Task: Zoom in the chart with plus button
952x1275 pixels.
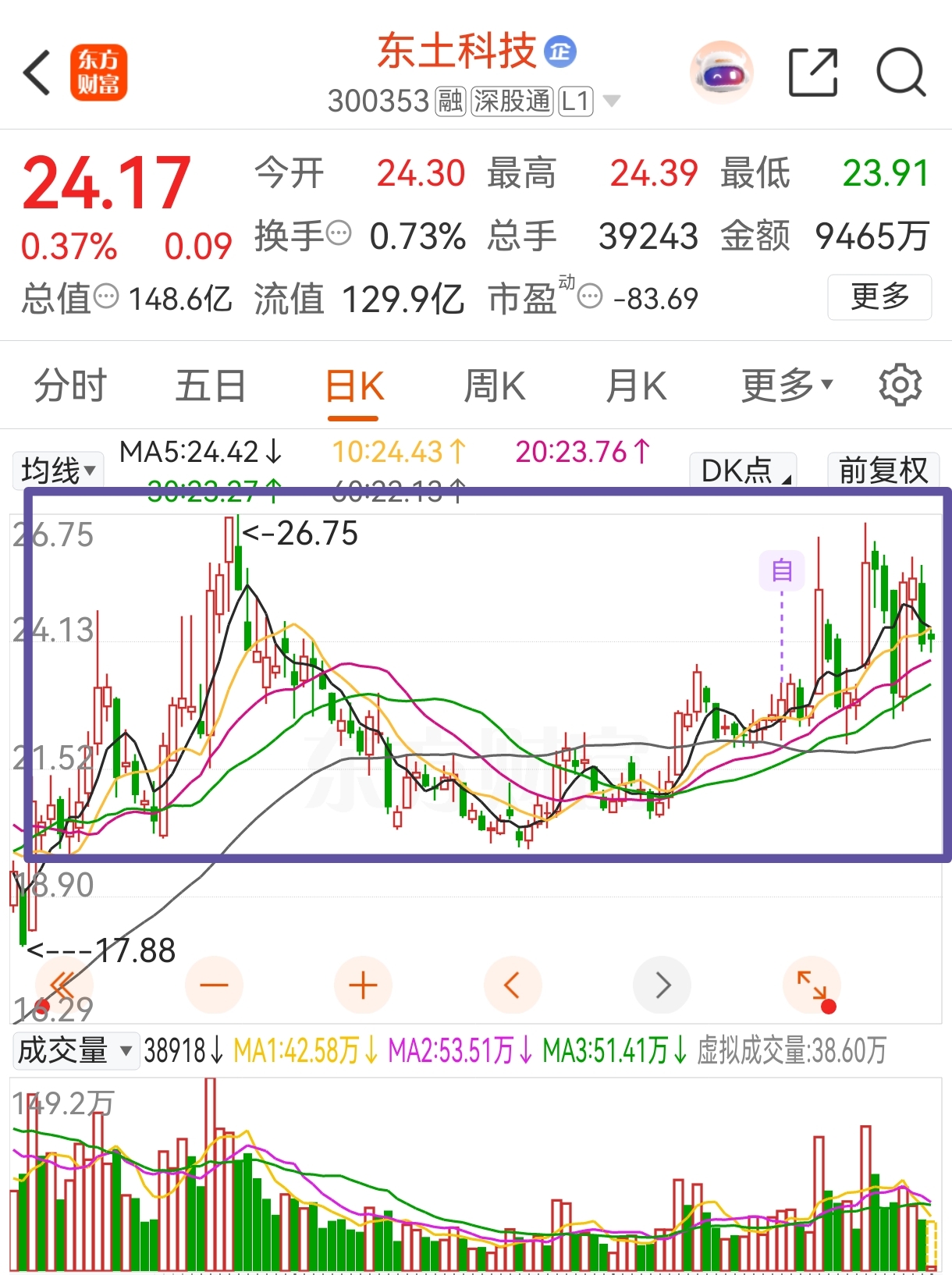Action: click(363, 985)
